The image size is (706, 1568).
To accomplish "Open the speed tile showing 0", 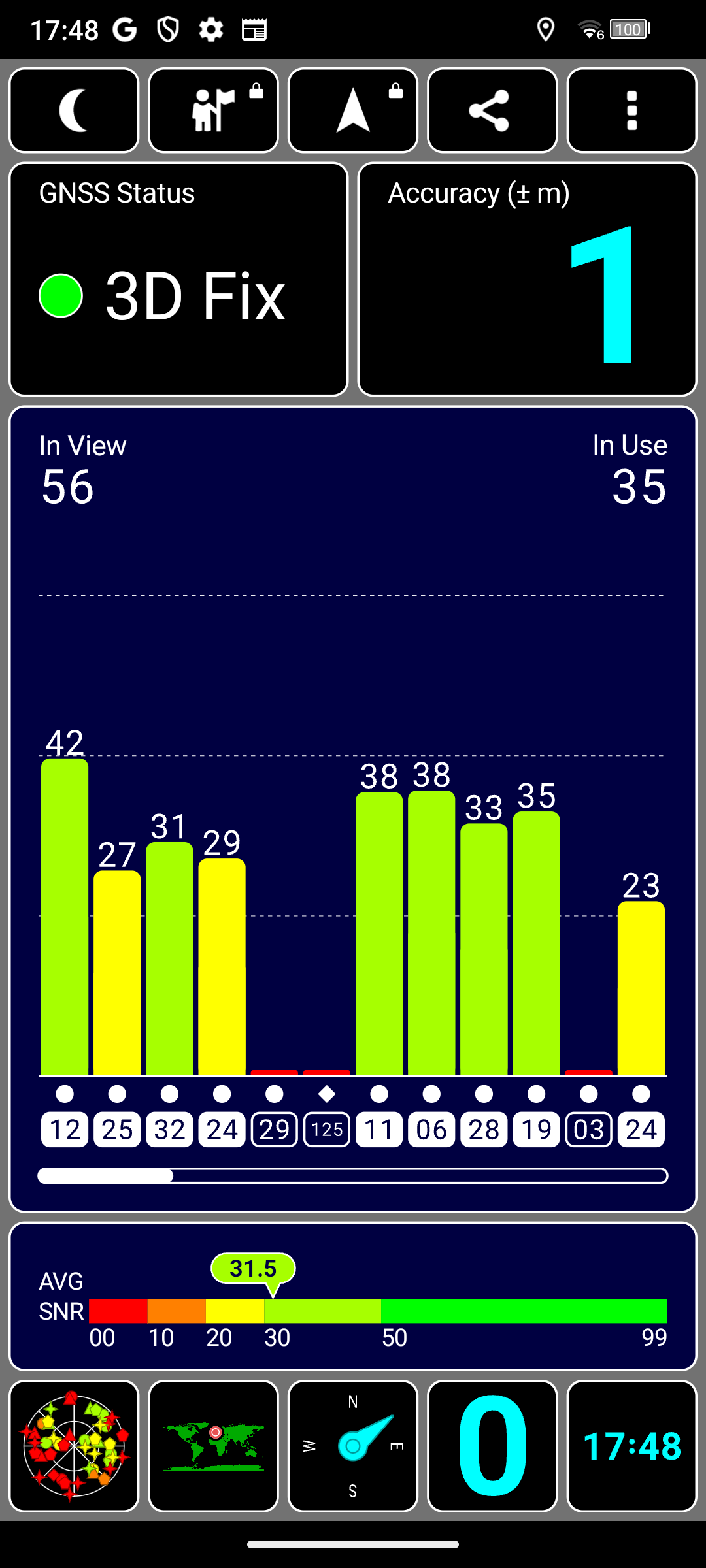I will [x=492, y=1446].
